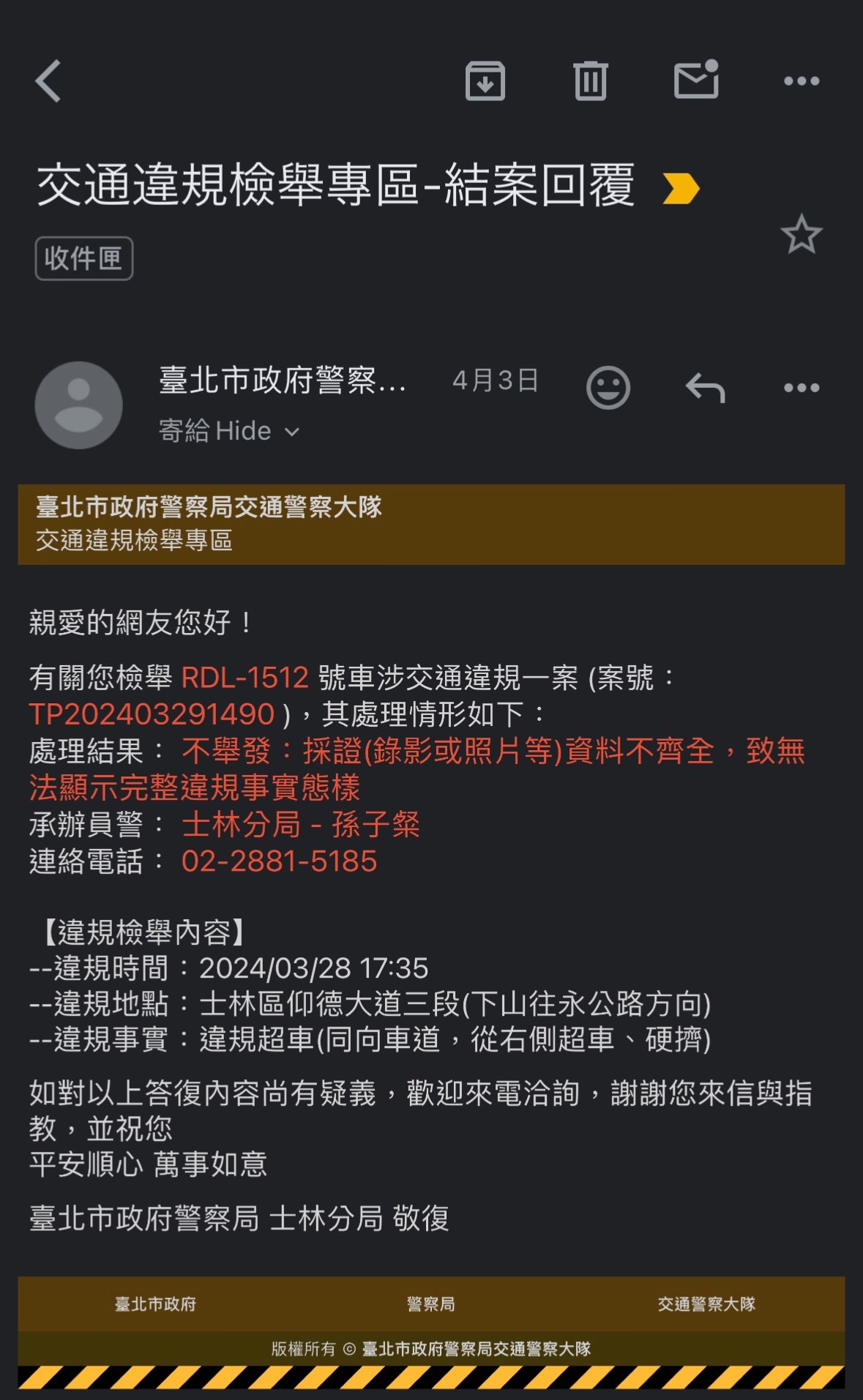Open sender avatar of 臺北市政府警察

[79, 405]
